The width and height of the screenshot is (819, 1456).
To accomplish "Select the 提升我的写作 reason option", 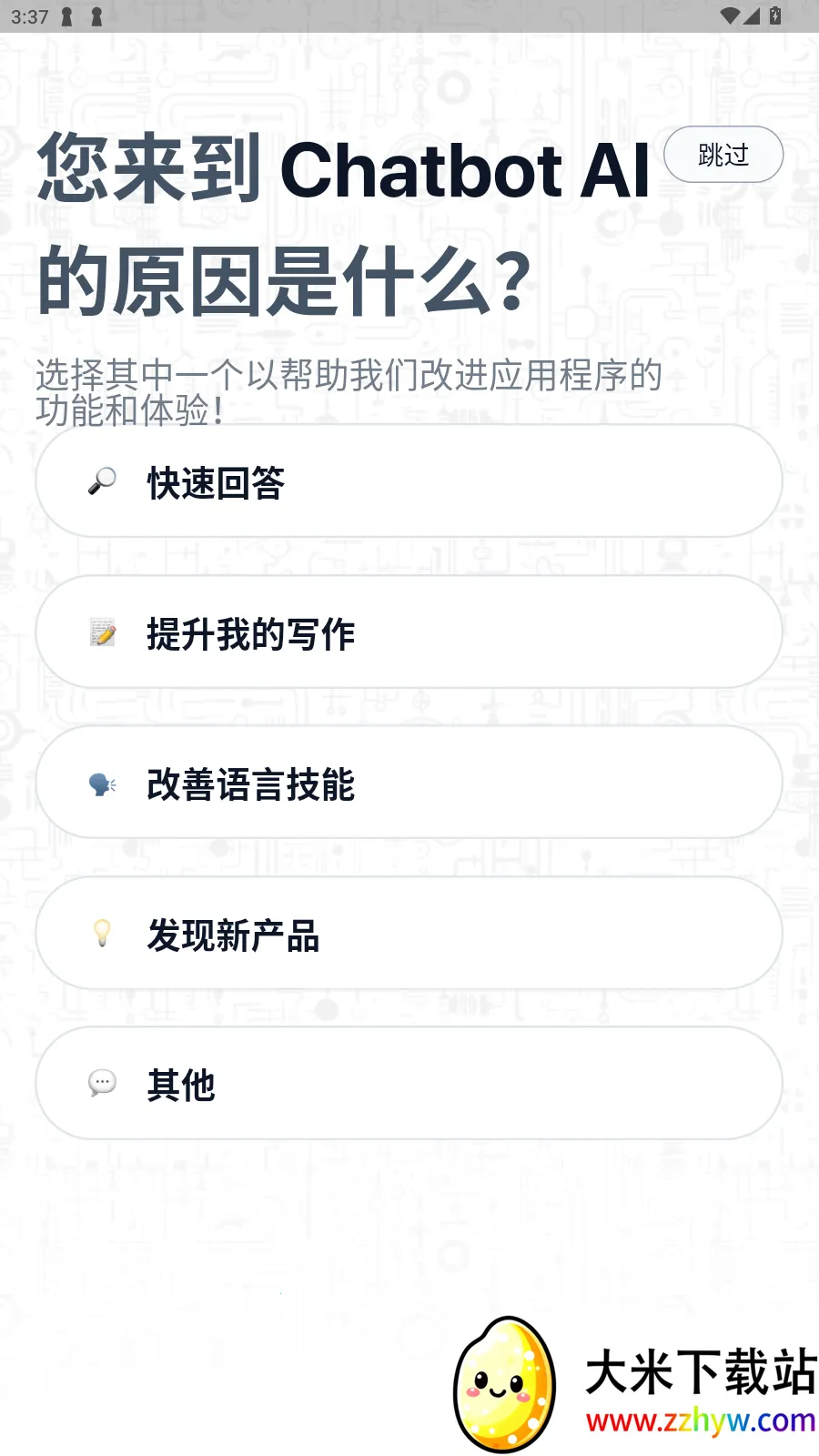I will pyautogui.click(x=408, y=632).
